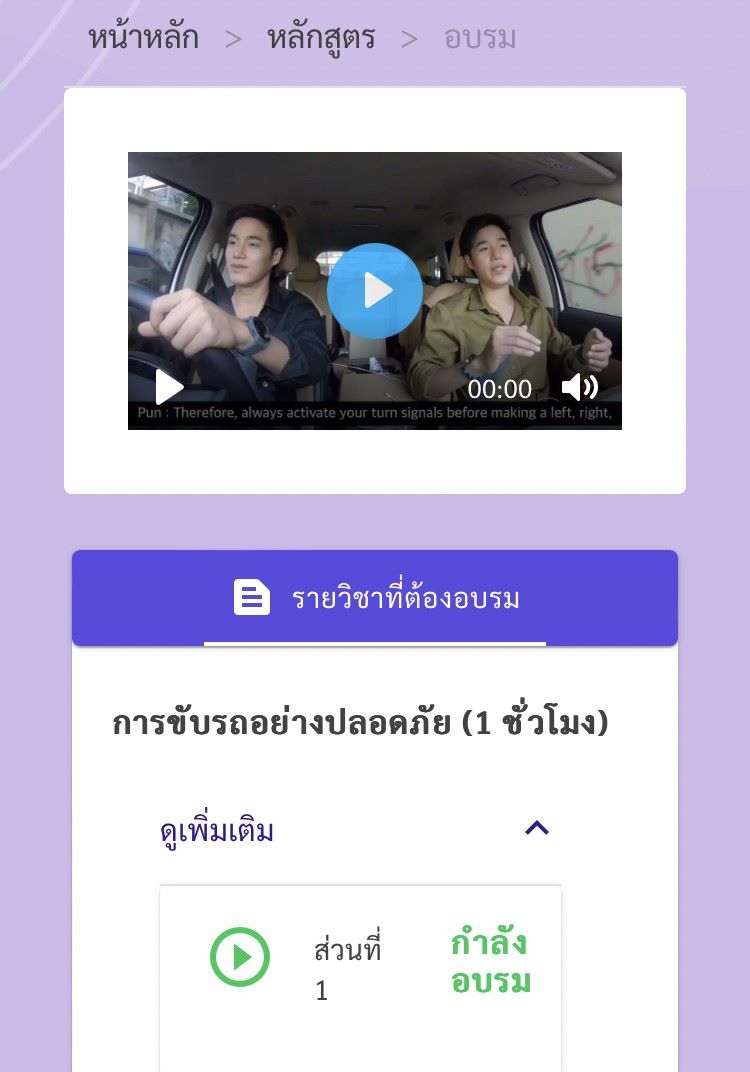The width and height of the screenshot is (750, 1072).
Task: Click the subtitle text at the video bottom
Action: (375, 412)
